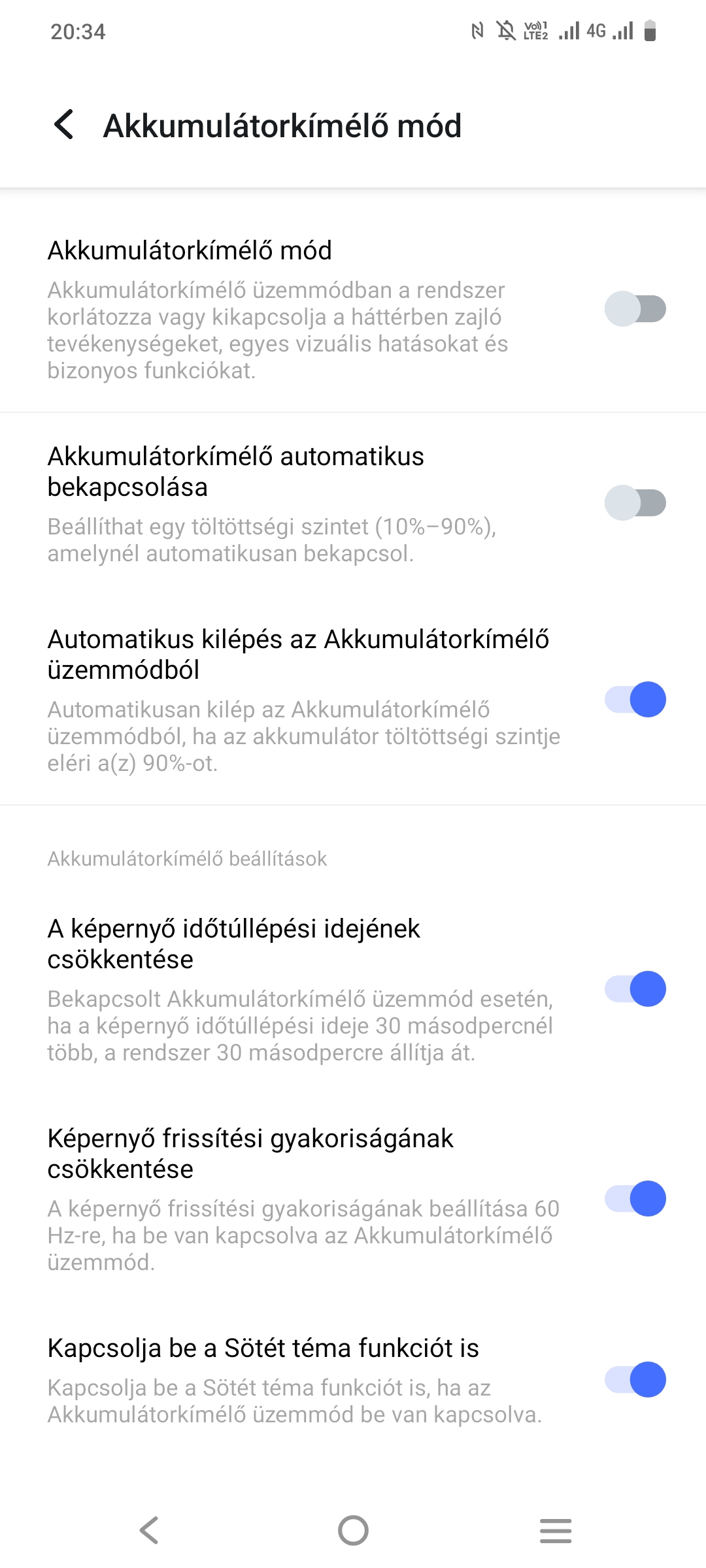Viewport: 706px width, 1568px height.
Task: Turn off Kapcsolja be a Sötét téma funkciót
Action: pyautogui.click(x=635, y=1380)
